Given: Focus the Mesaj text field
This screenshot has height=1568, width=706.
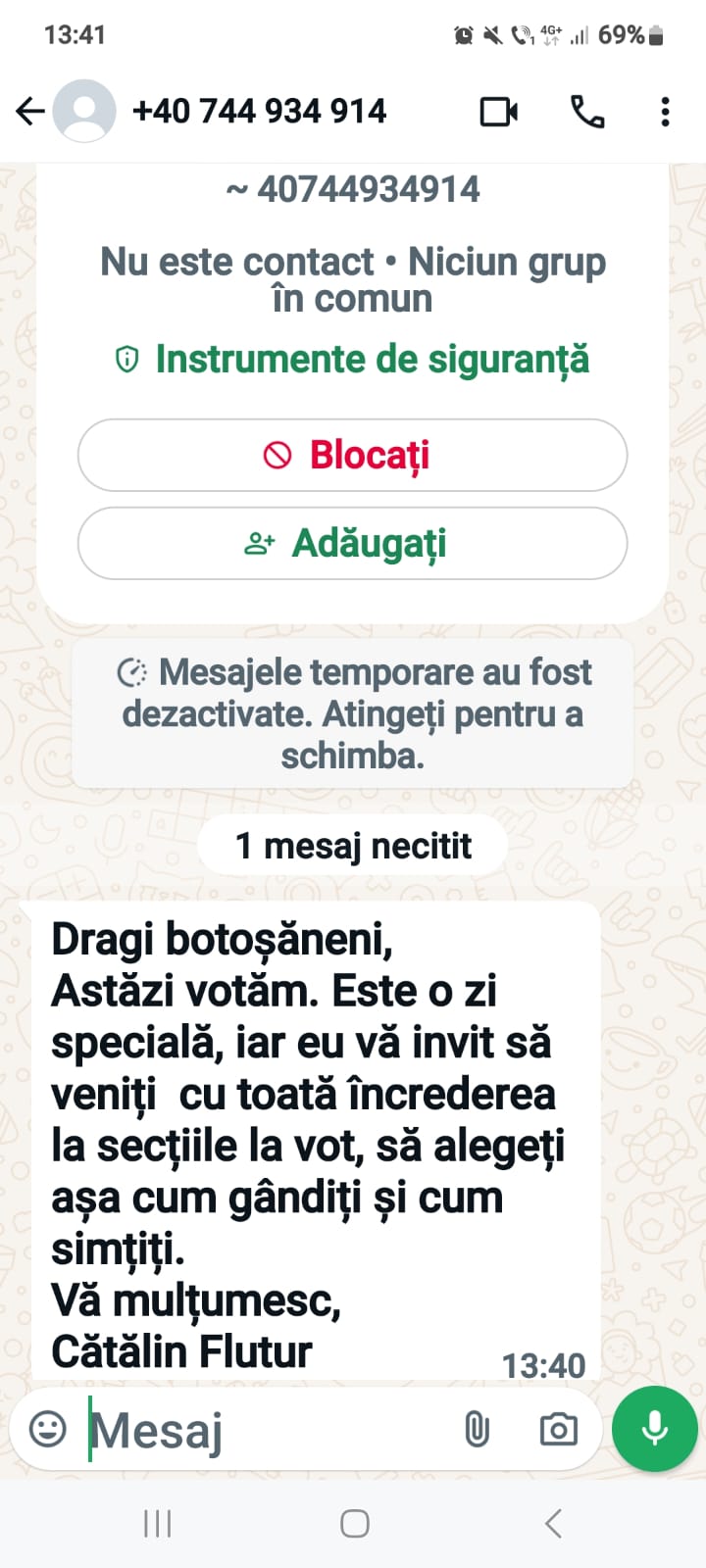Looking at the screenshot, I should (265, 1430).
